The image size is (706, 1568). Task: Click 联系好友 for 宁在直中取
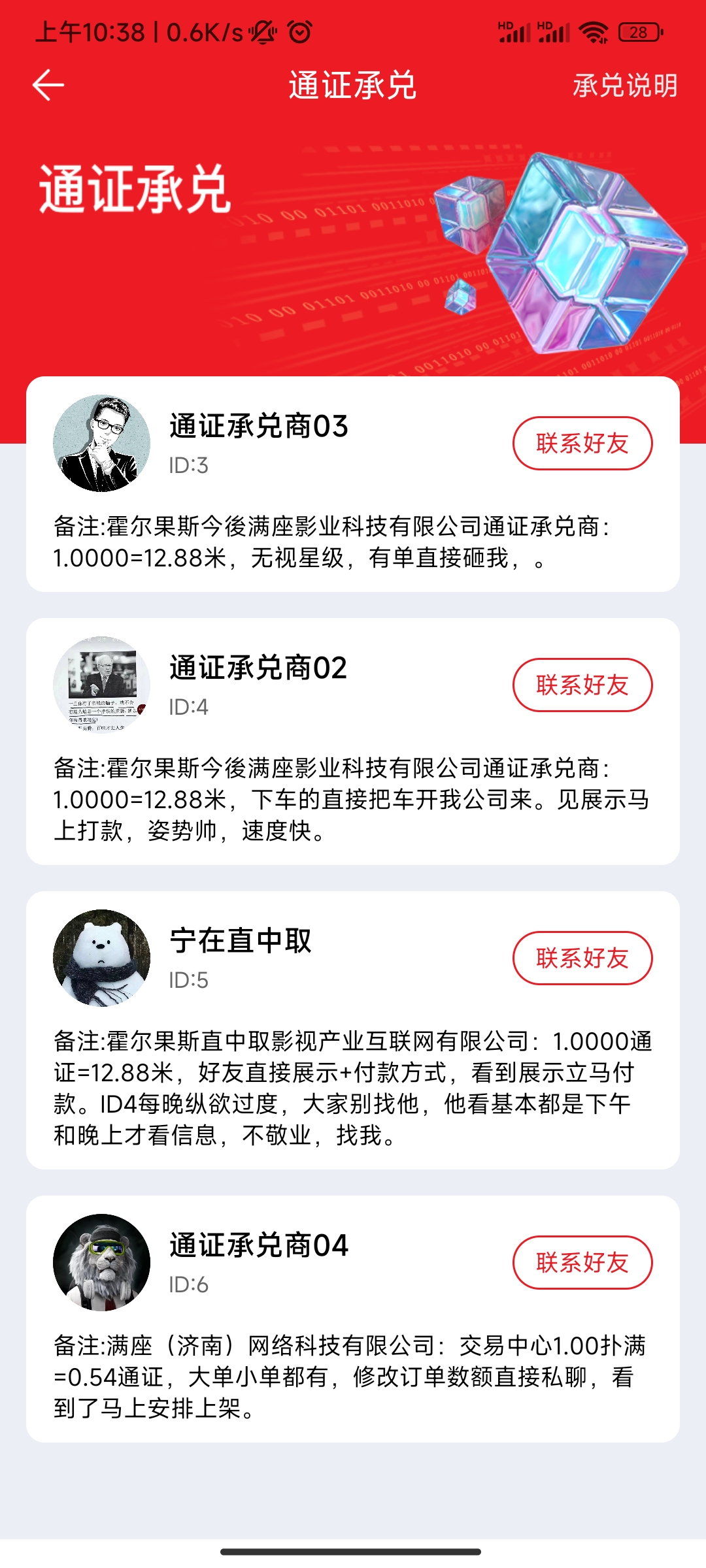click(582, 958)
